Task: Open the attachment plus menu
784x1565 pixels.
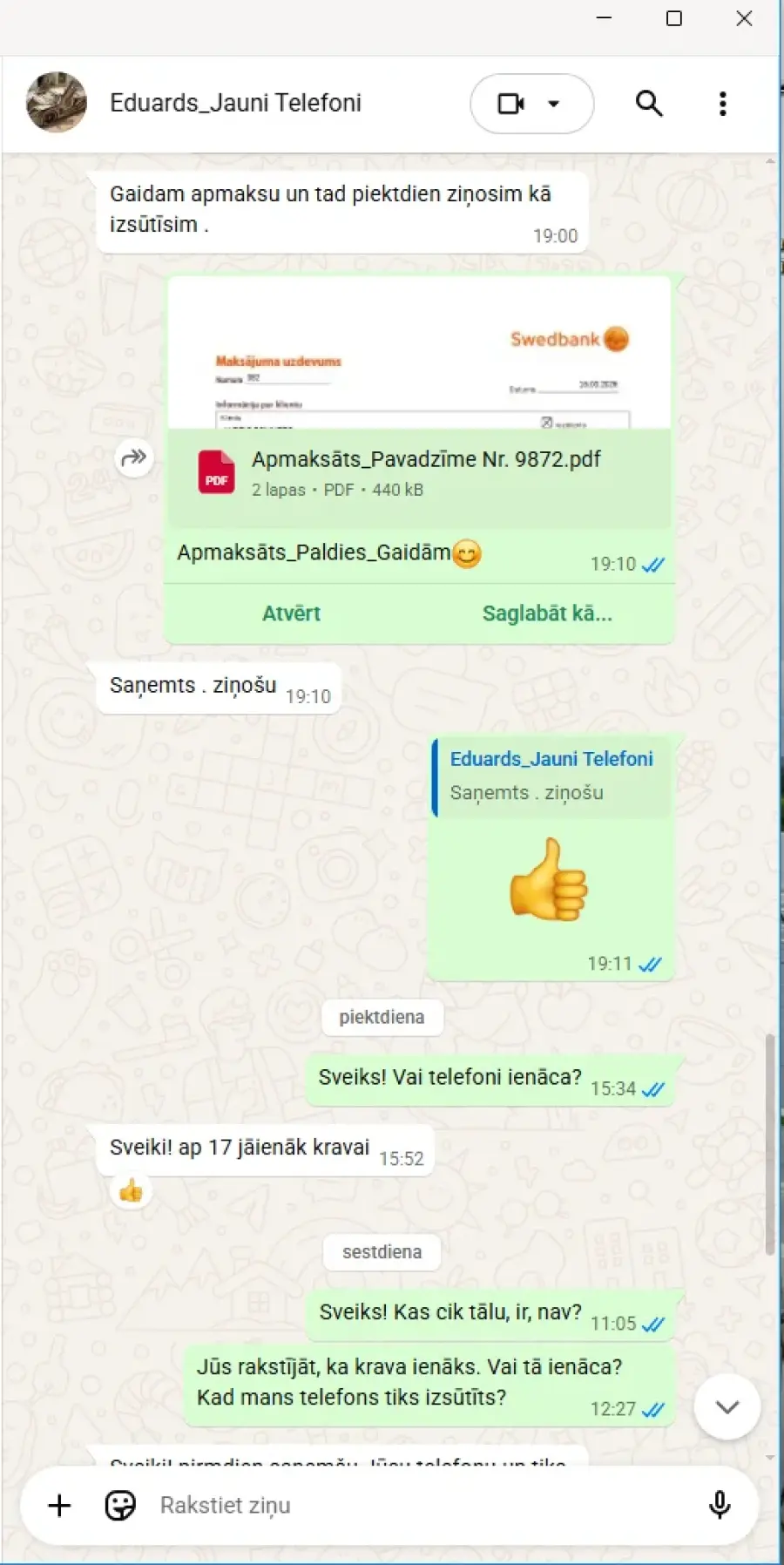Action: point(59,1505)
